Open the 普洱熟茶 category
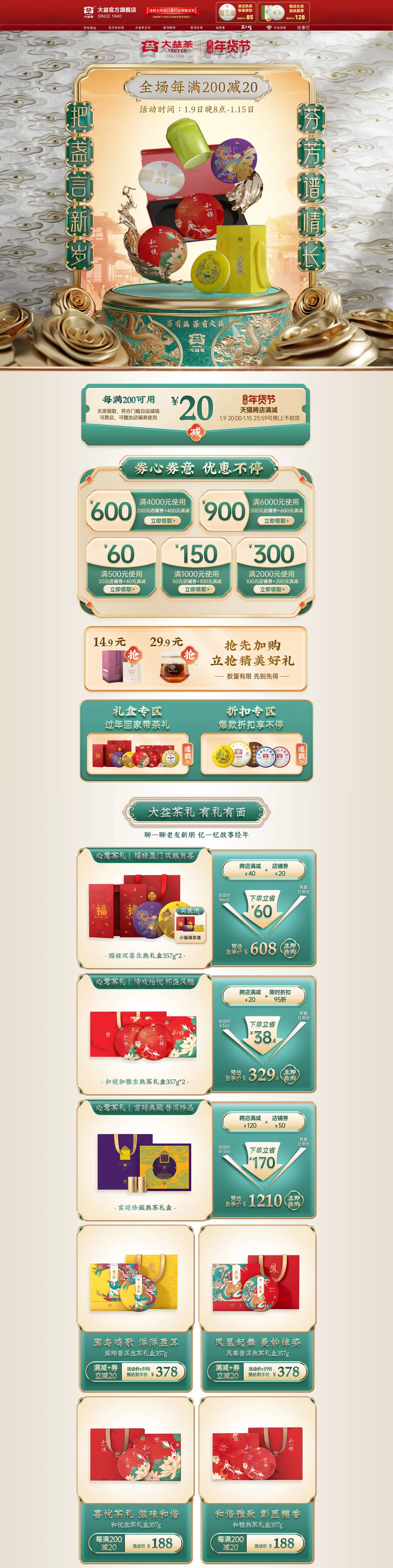 [x=169, y=27]
